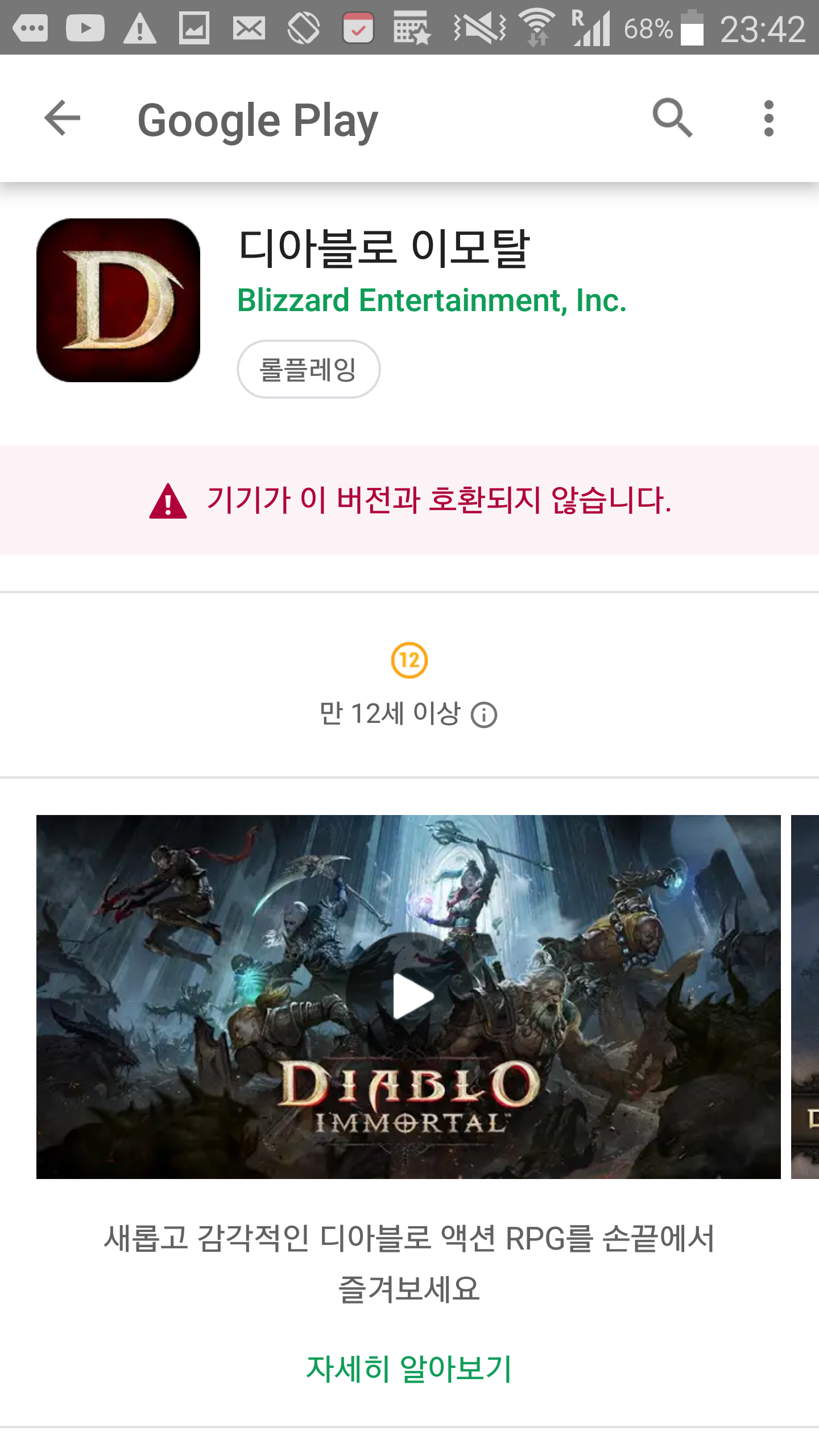Tap the 자세히 알아보기 link
The height and width of the screenshot is (1456, 819).
409,1368
